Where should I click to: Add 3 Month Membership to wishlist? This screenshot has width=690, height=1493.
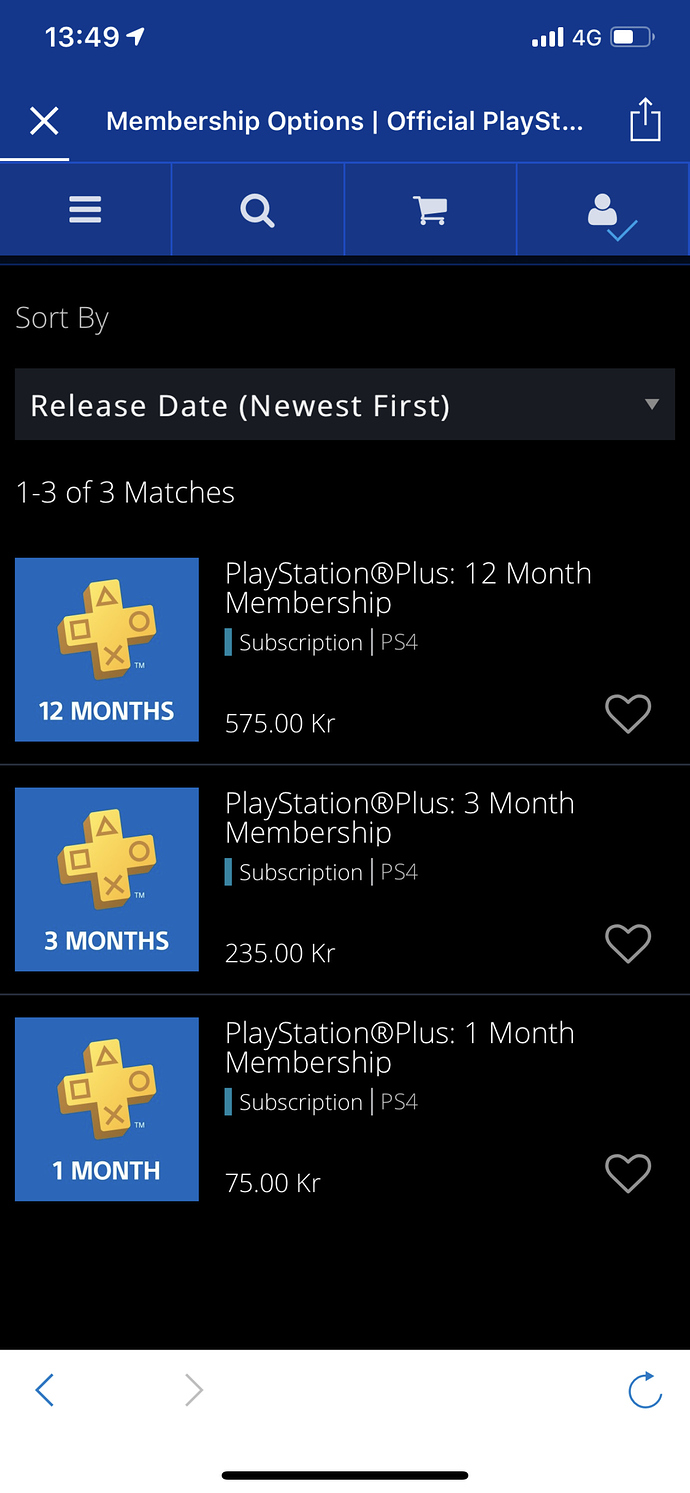[628, 943]
